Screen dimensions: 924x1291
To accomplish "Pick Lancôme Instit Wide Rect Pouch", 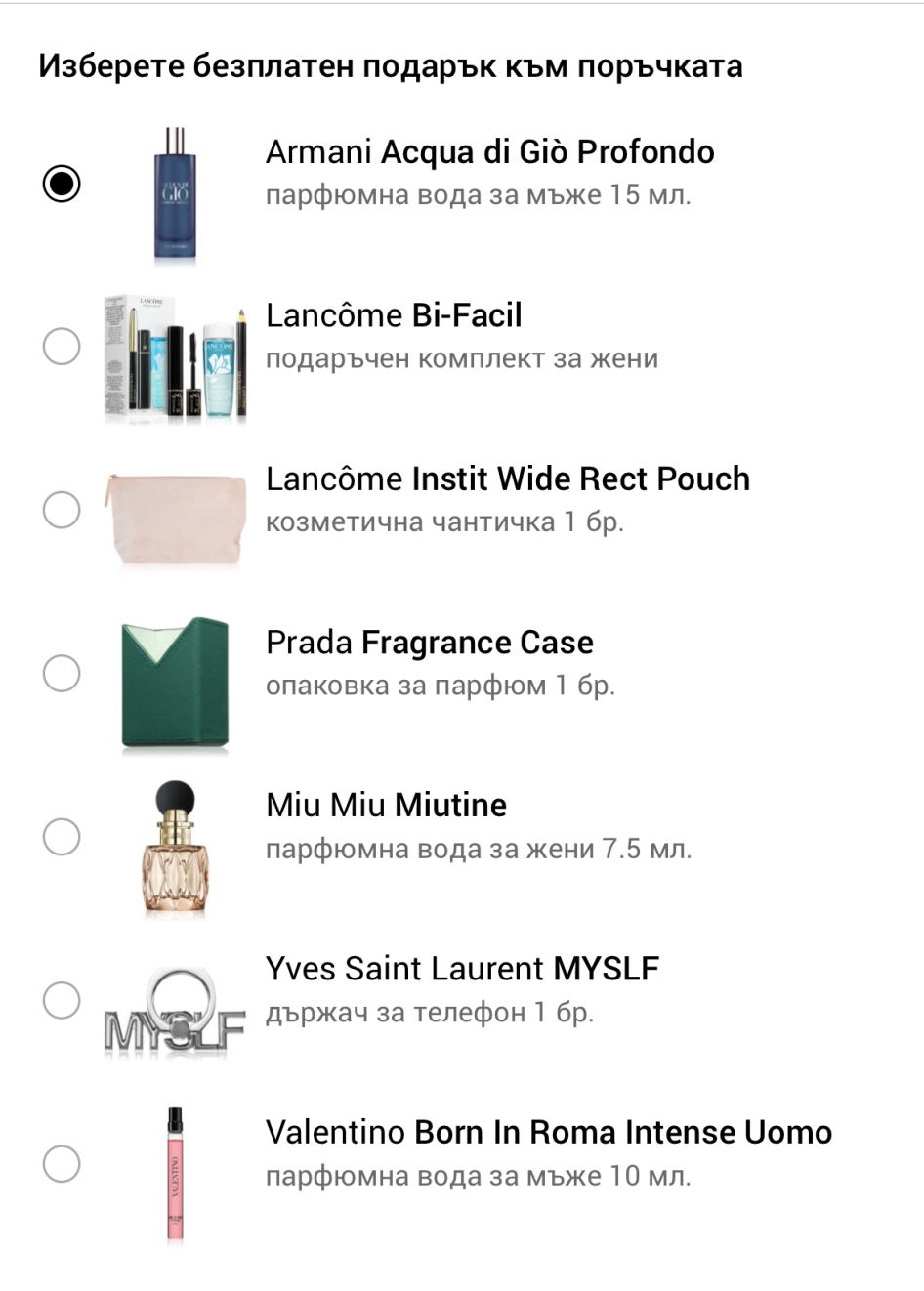I will point(62,510).
